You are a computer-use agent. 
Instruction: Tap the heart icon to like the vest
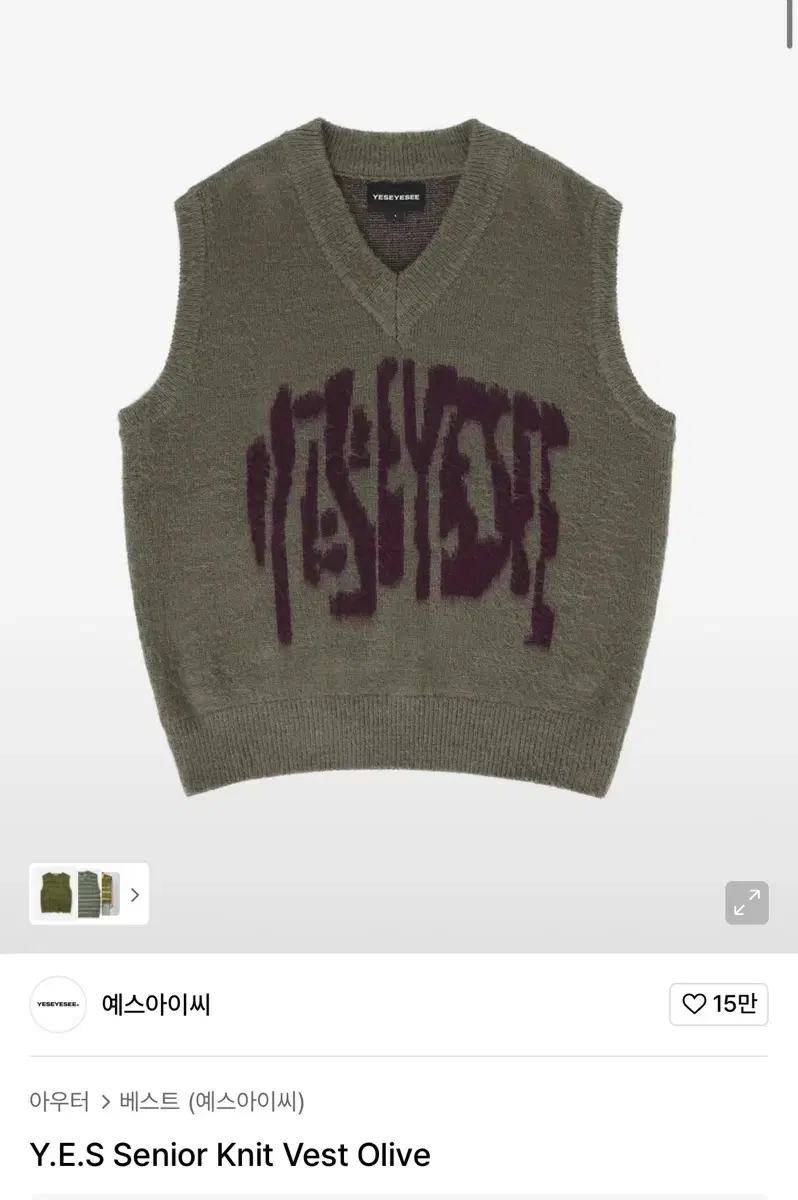pos(693,1006)
